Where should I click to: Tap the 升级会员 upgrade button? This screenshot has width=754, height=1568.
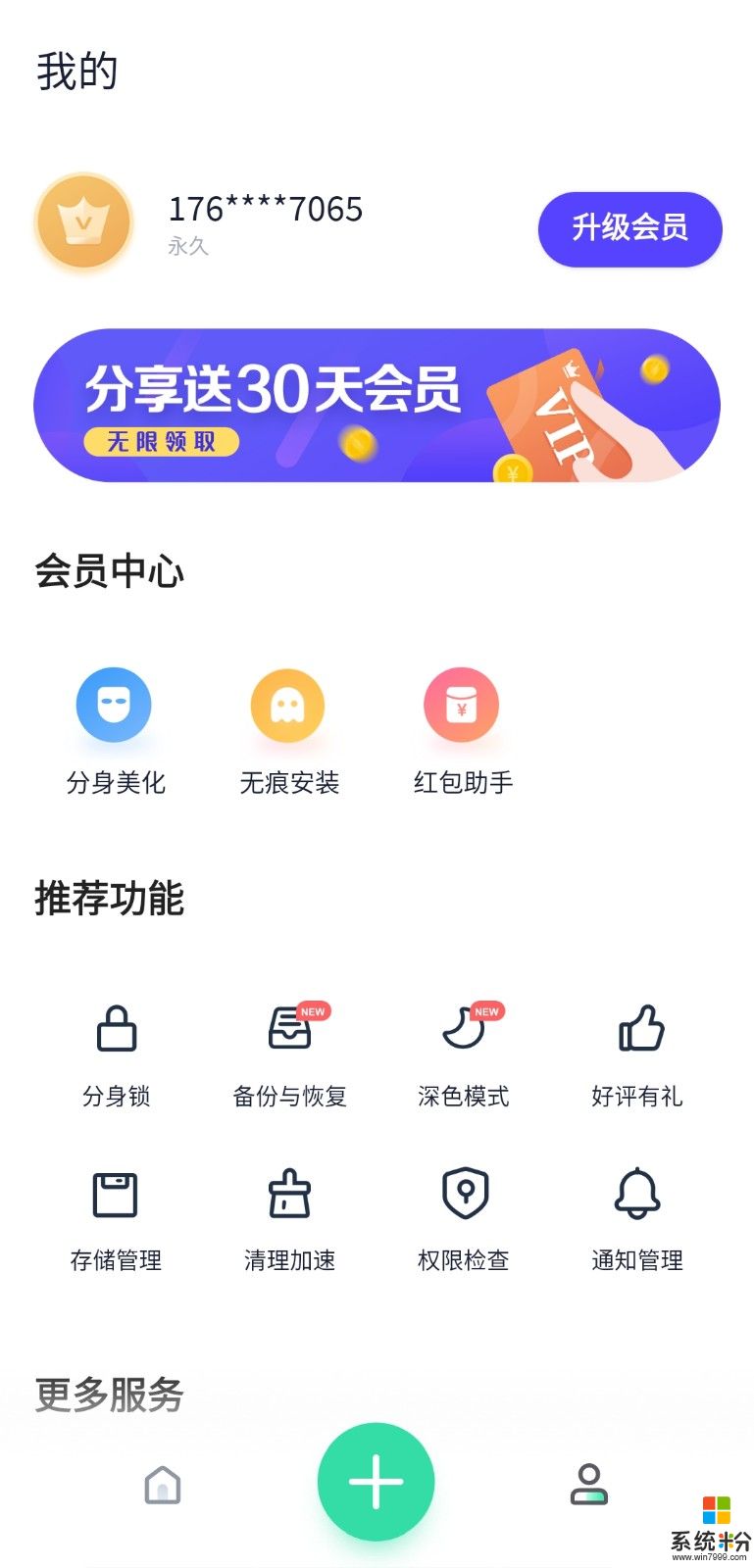click(629, 228)
